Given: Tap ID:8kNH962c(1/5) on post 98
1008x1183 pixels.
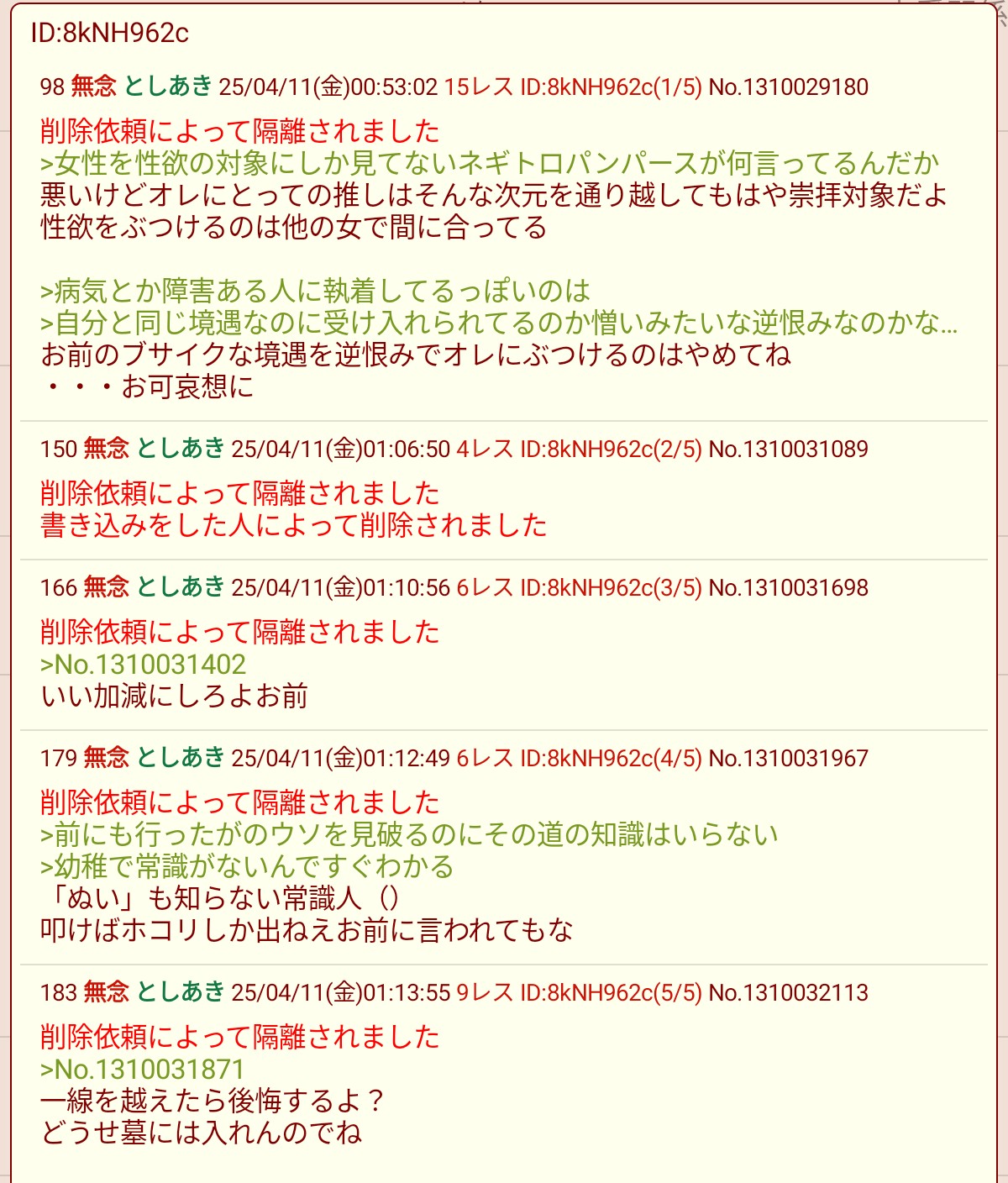Looking at the screenshot, I should [x=611, y=87].
